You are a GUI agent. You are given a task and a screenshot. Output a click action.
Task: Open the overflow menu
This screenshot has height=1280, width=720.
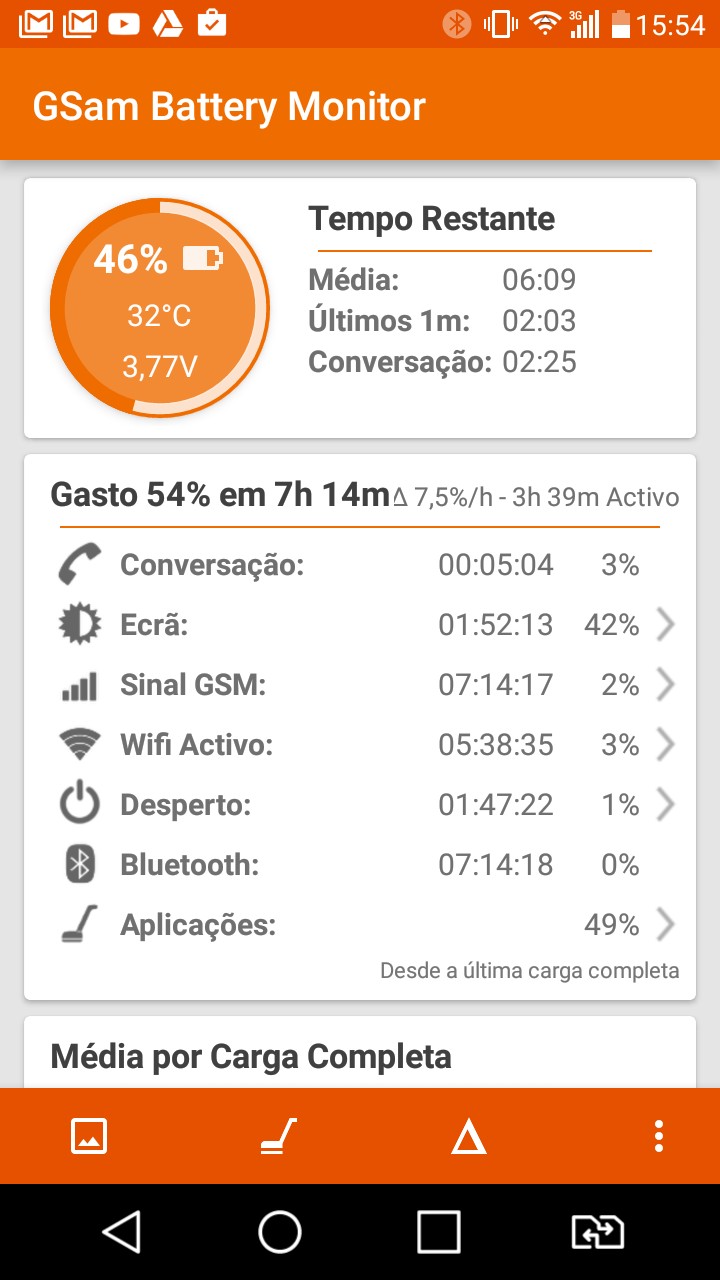(x=658, y=1136)
